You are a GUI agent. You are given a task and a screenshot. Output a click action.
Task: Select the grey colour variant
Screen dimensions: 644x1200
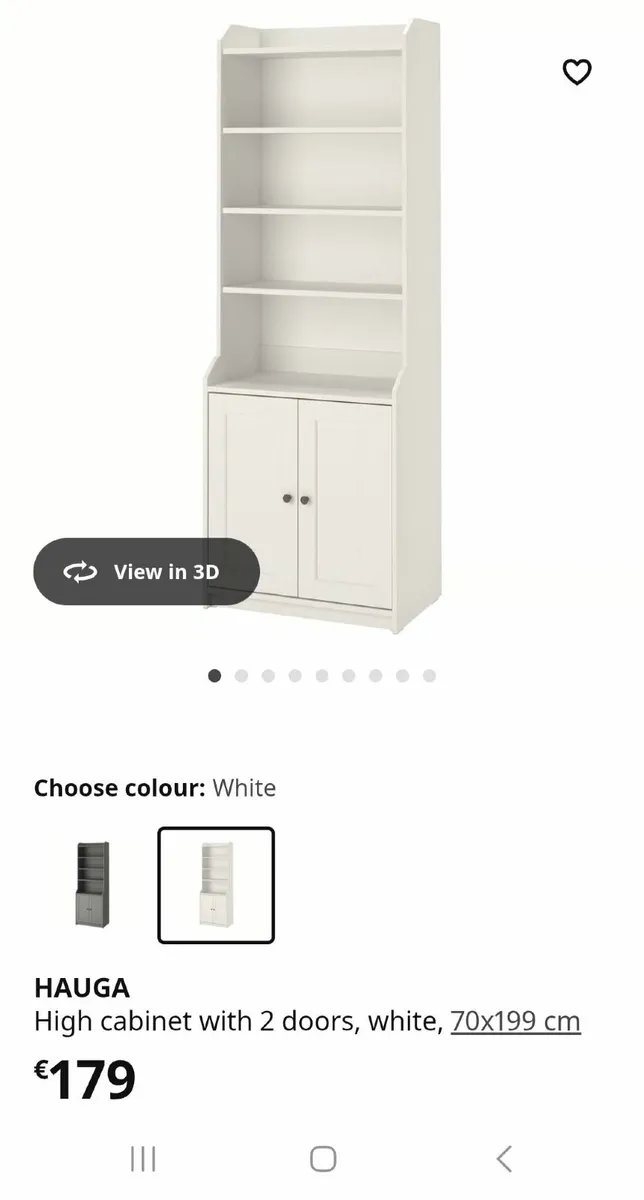(93, 884)
